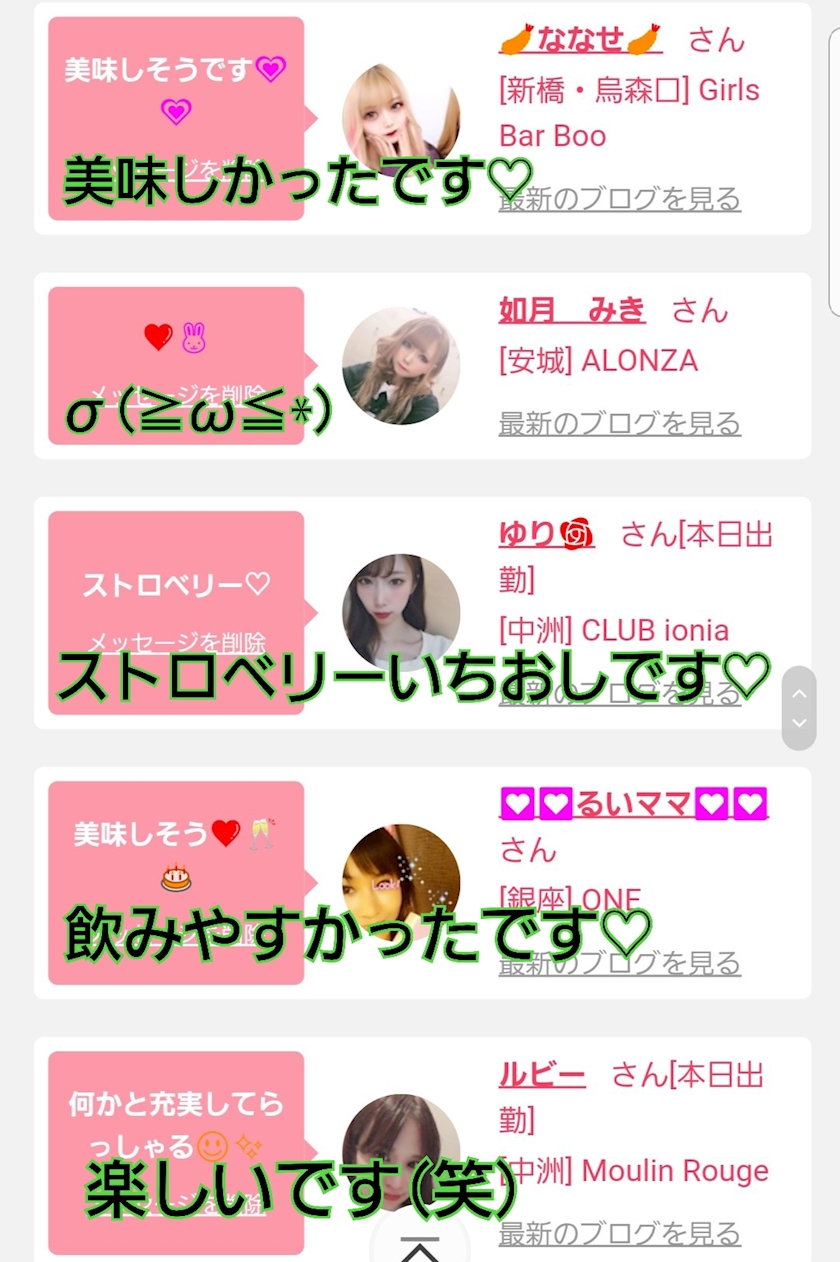Delete the ストロベリー message
The height and width of the screenshot is (1262, 840).
pyautogui.click(x=176, y=642)
